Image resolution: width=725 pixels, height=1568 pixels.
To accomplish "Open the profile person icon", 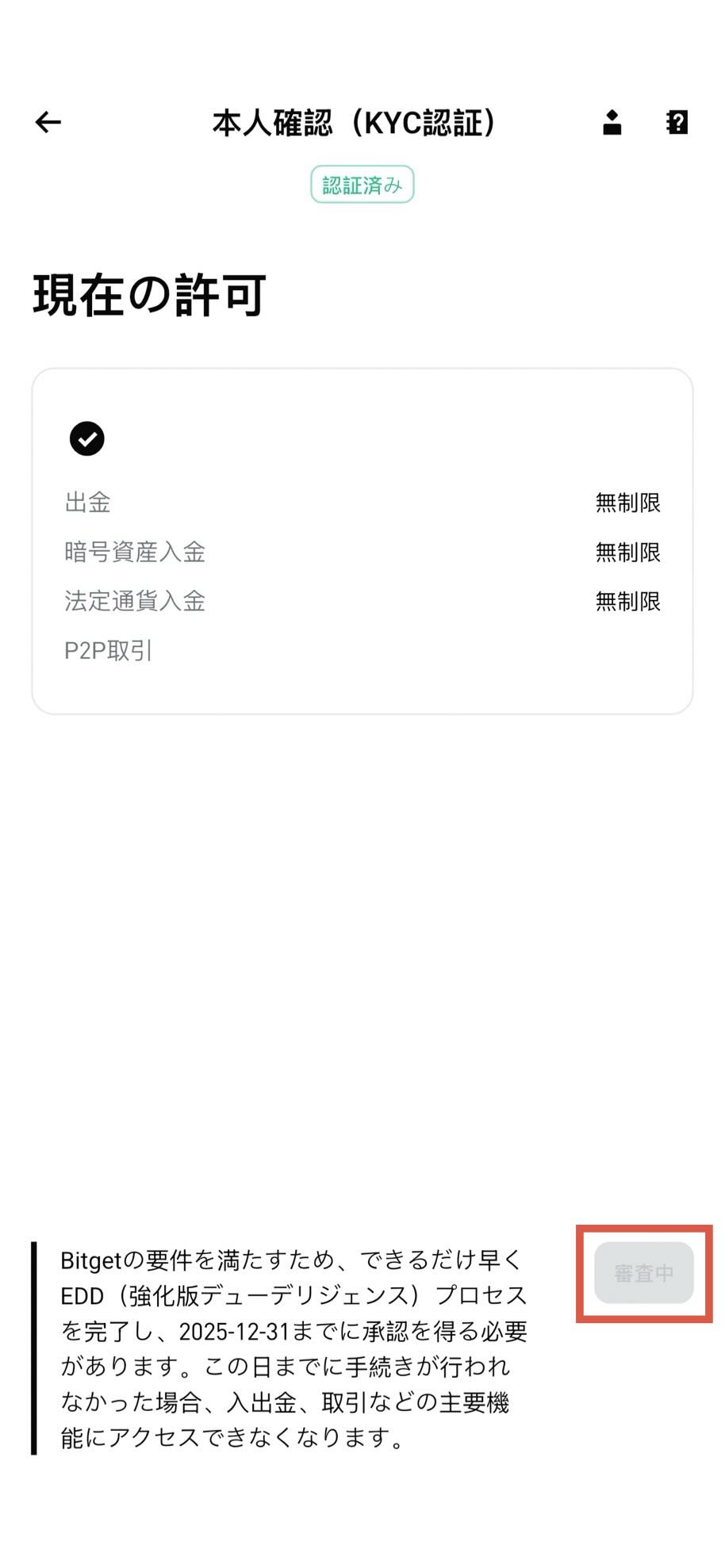I will click(612, 123).
